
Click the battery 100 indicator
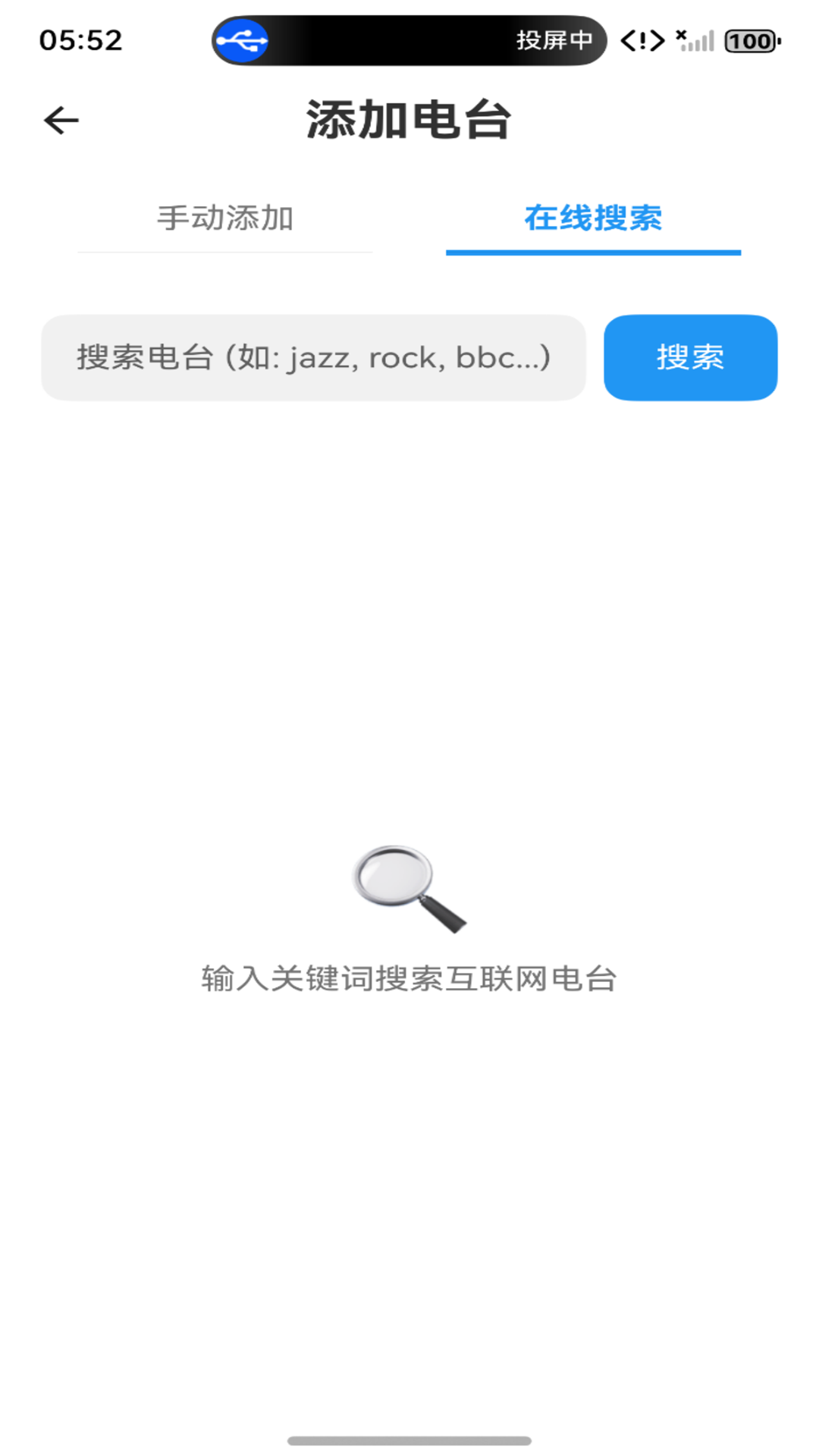[x=751, y=39]
